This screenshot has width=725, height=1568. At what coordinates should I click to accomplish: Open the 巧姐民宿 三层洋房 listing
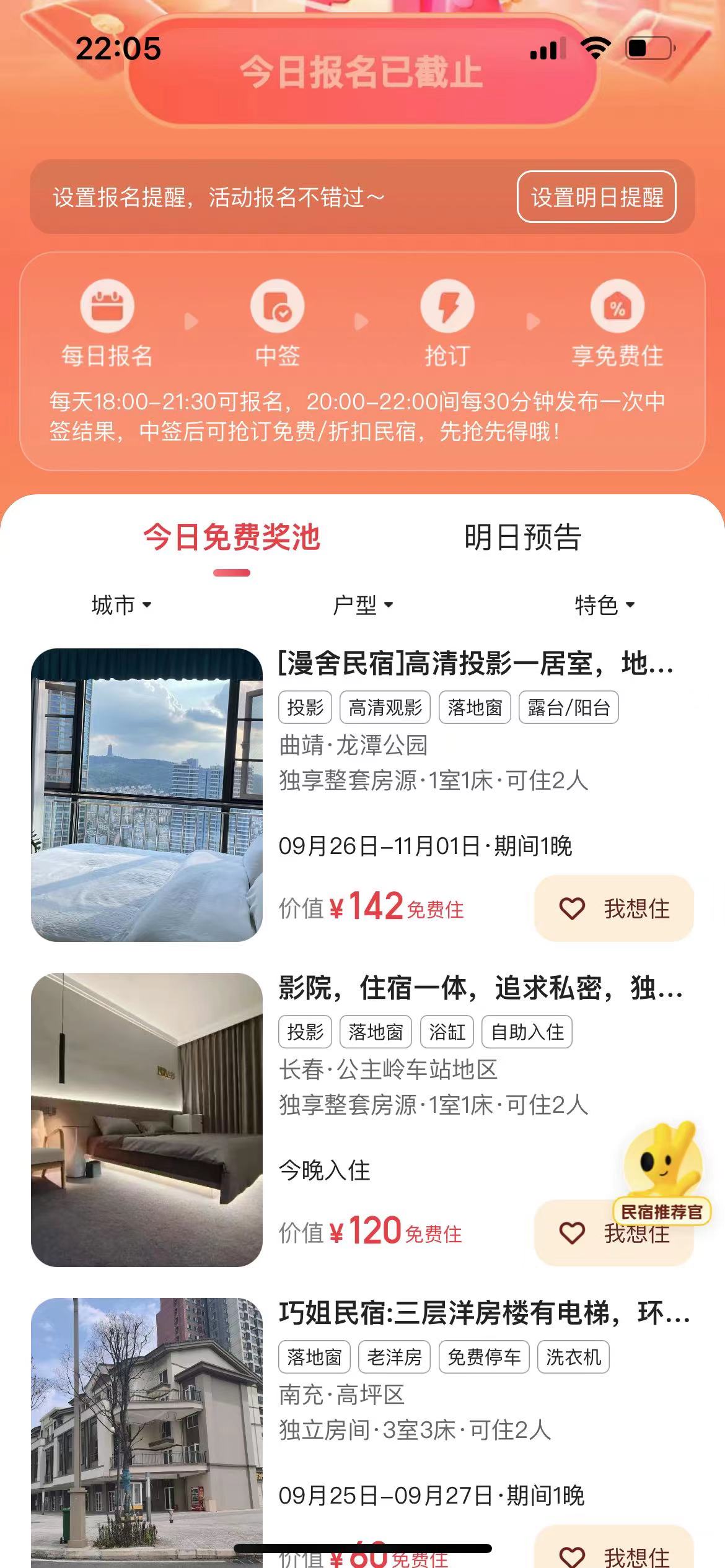[x=483, y=1313]
